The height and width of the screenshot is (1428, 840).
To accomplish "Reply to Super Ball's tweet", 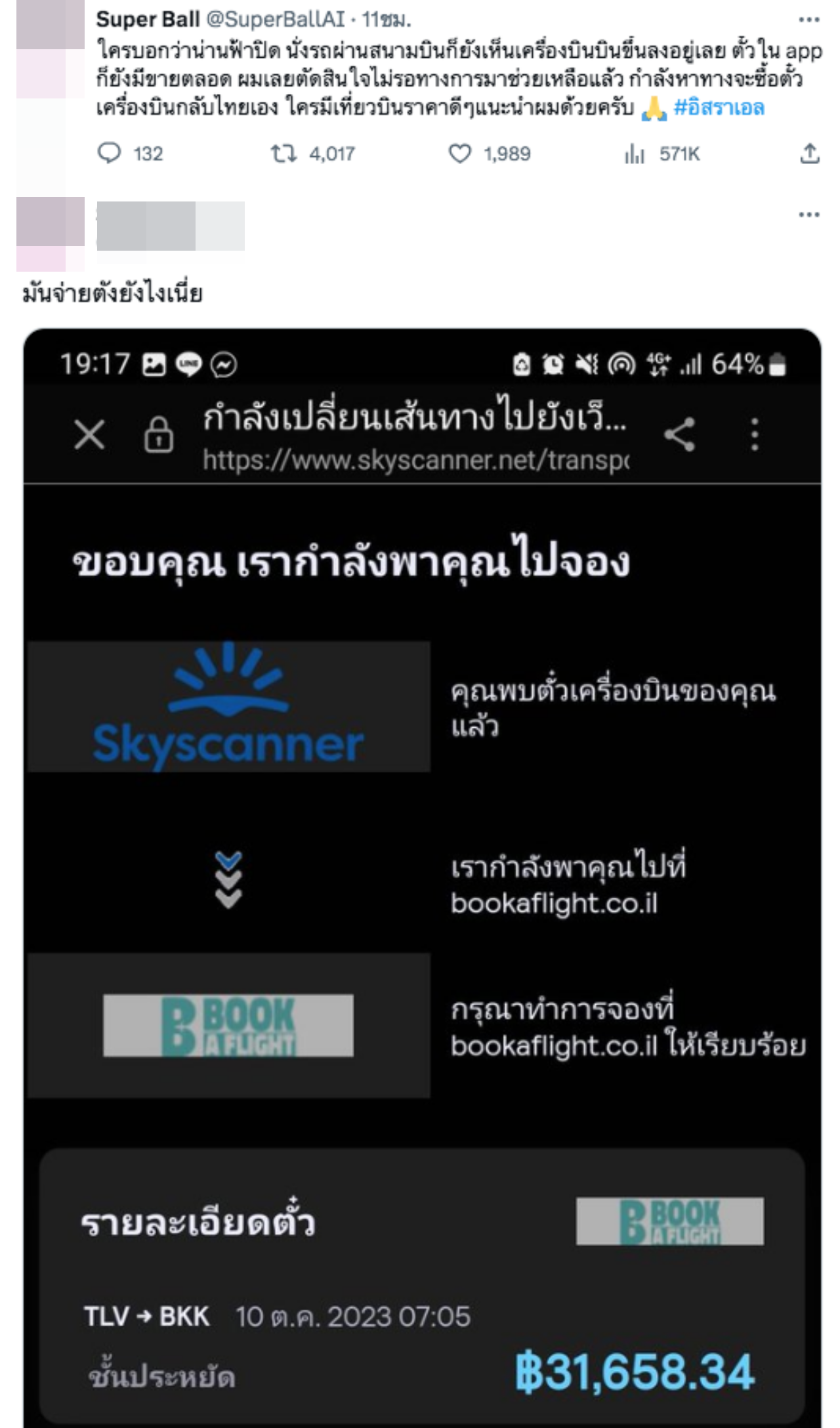I will click(x=110, y=154).
